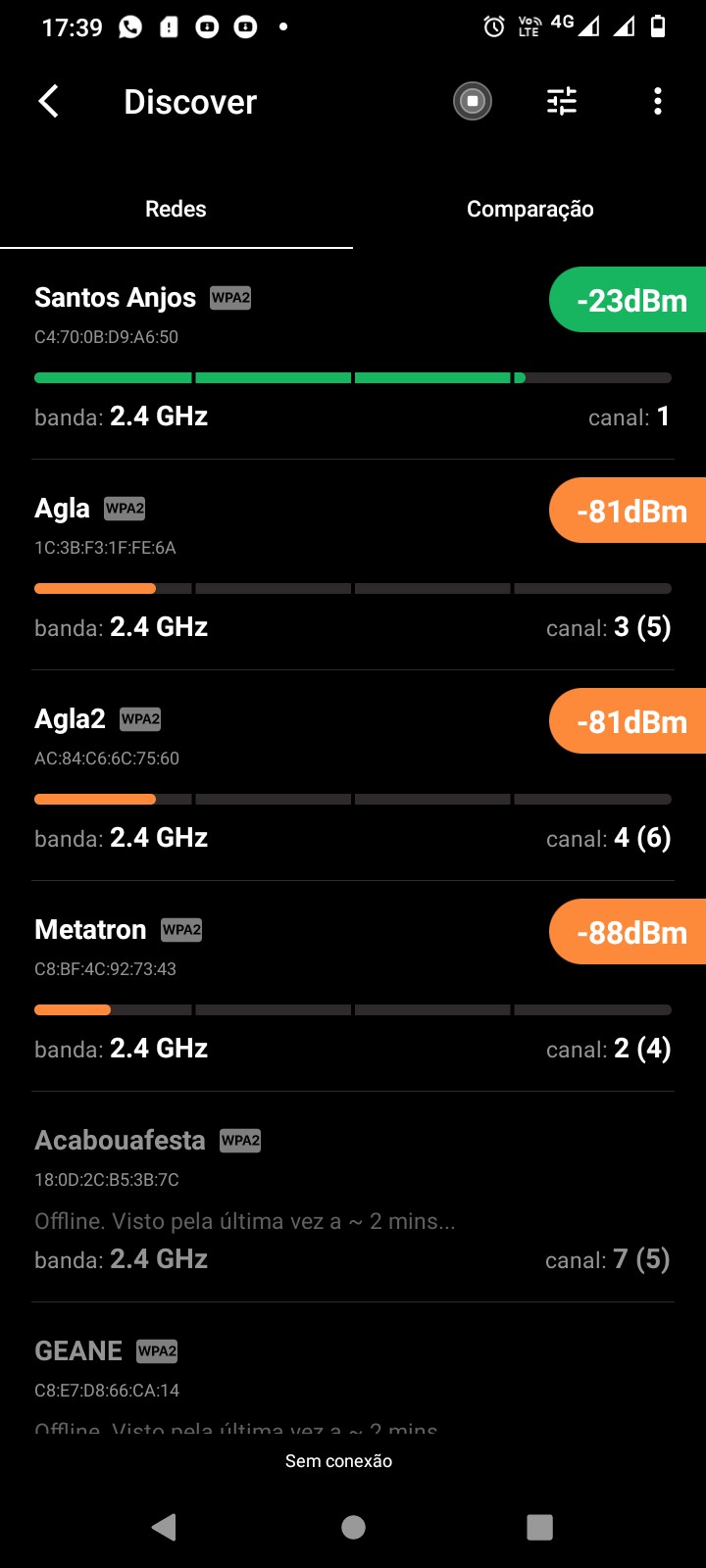This screenshot has height=1568, width=706.
Task: Select the Redes tab
Action: click(x=176, y=209)
